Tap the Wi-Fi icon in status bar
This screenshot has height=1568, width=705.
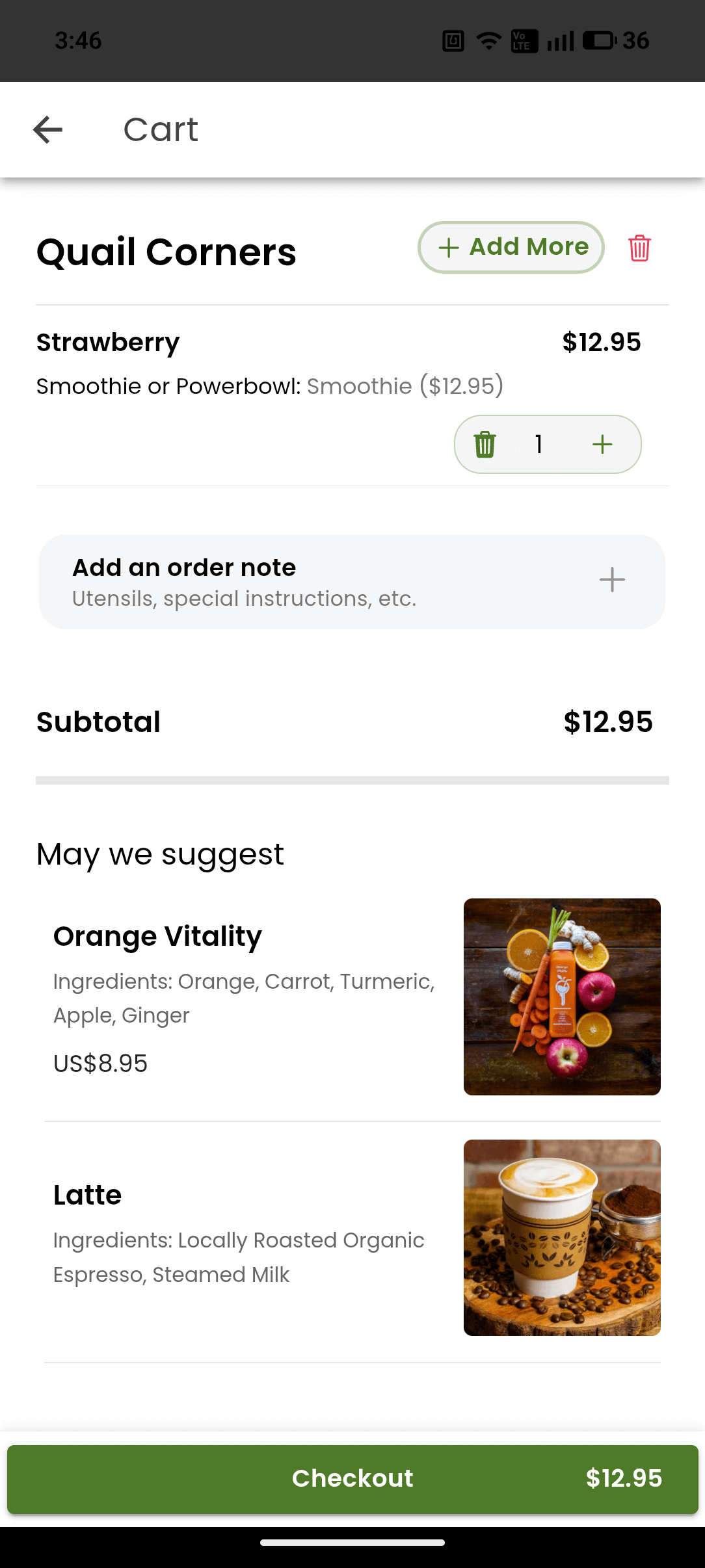tap(488, 40)
